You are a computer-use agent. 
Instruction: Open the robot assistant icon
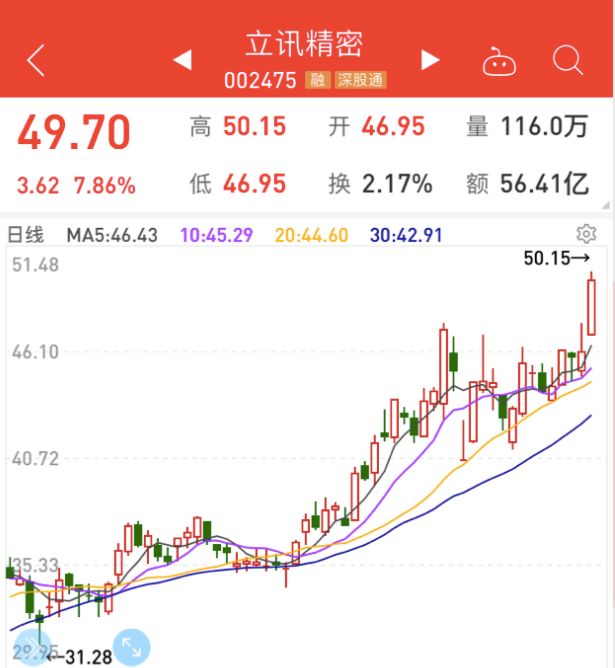coord(498,62)
